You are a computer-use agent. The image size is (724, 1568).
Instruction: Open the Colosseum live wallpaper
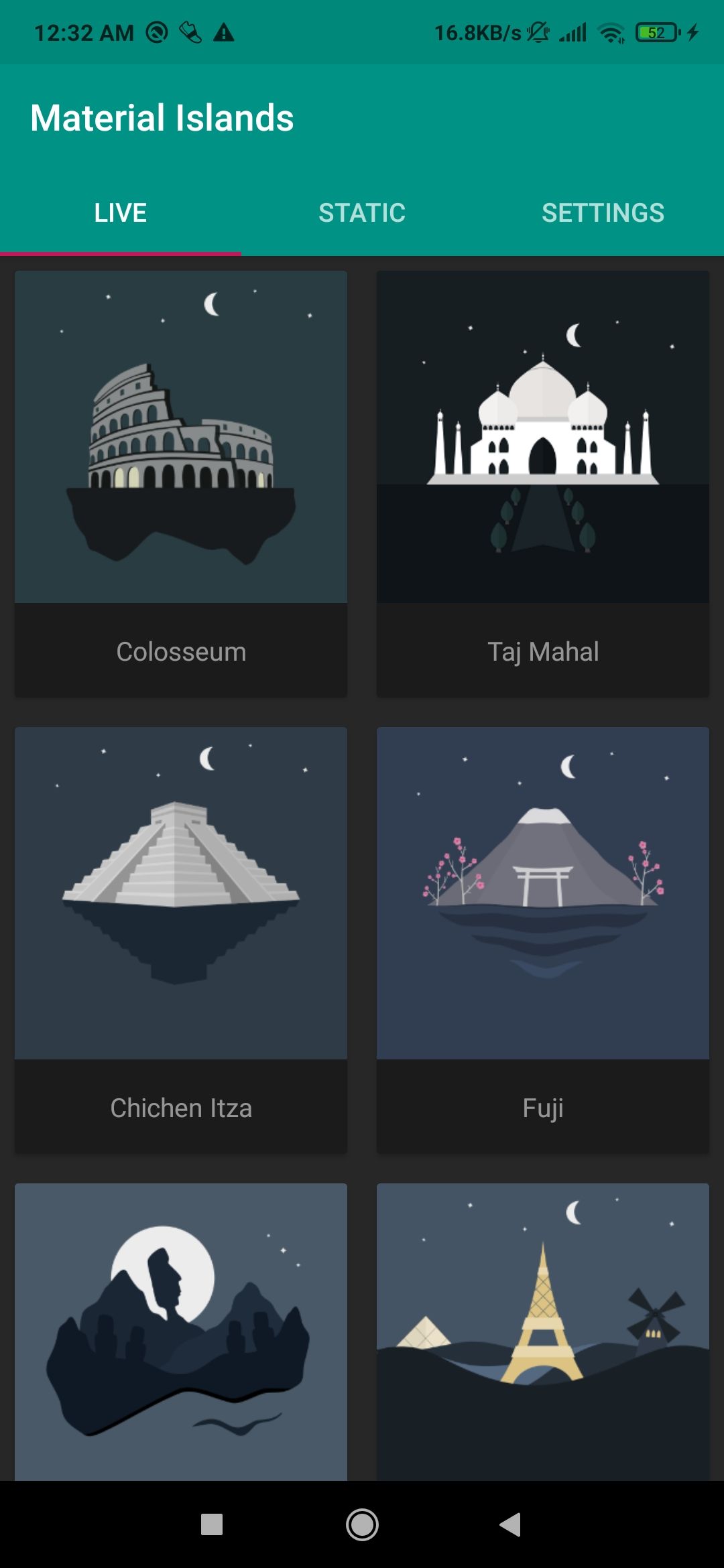(181, 482)
